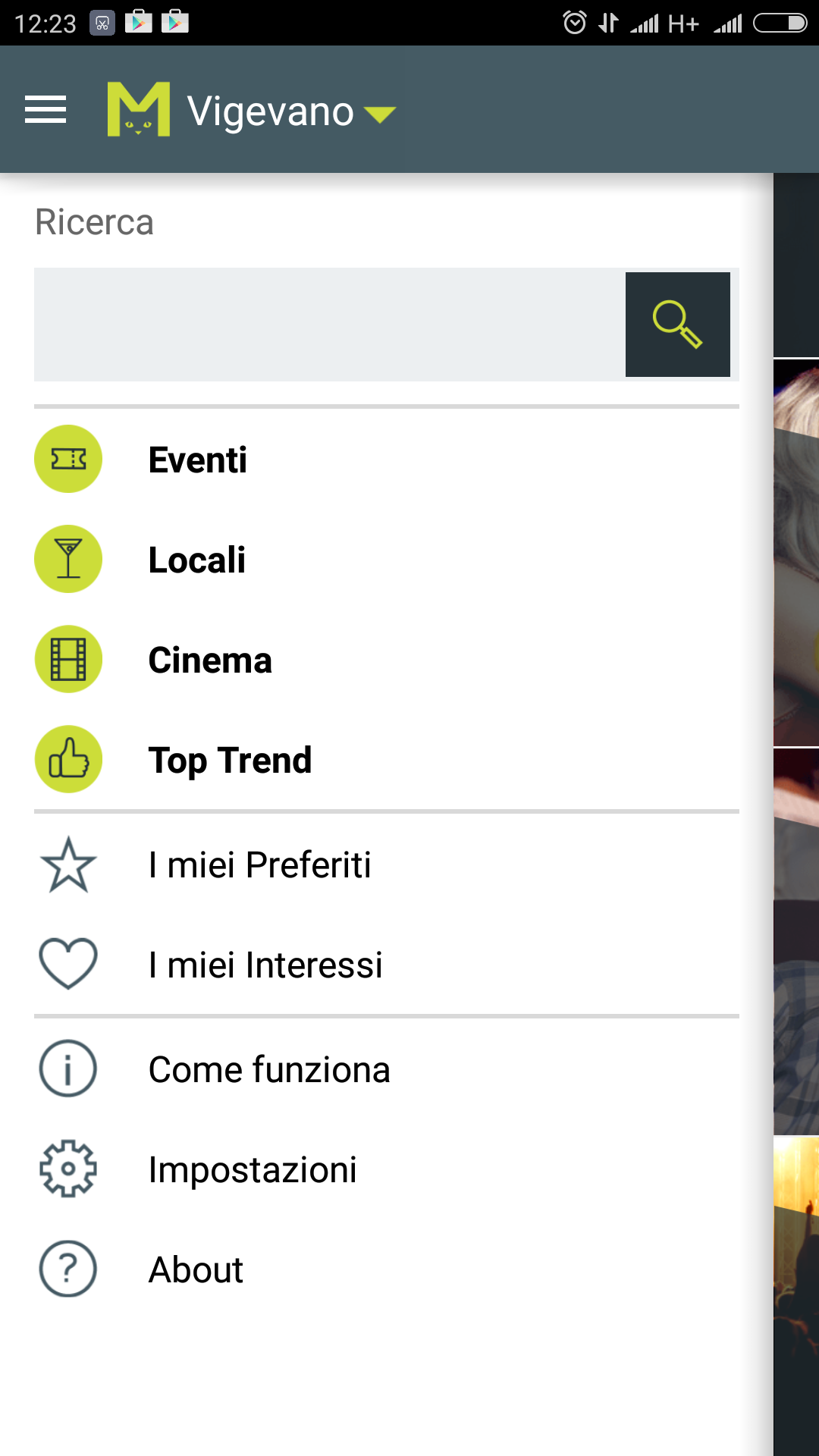Open Eventi section
The height and width of the screenshot is (1456, 819).
pyautogui.click(x=197, y=460)
